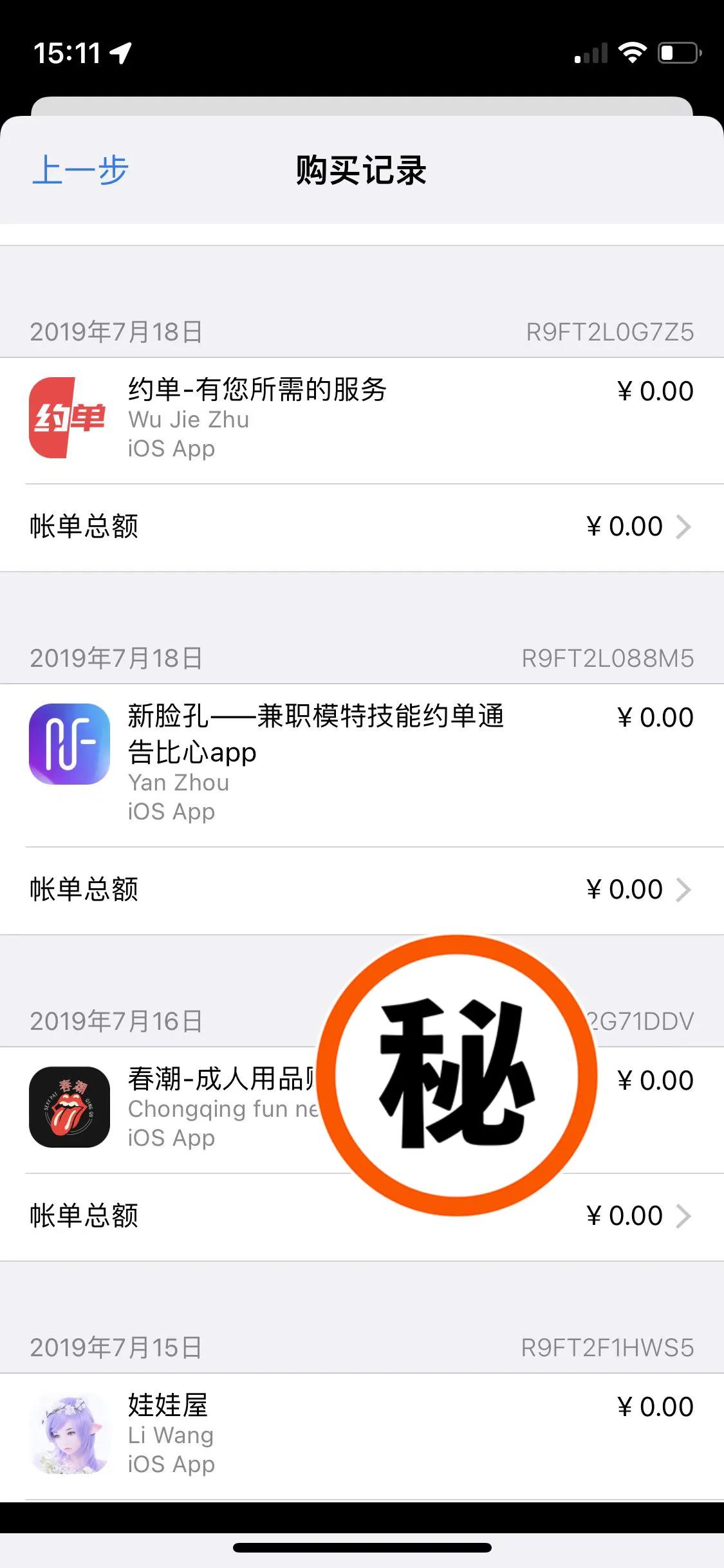The width and height of the screenshot is (724, 1568).
Task: Tap the date header 2019年7月16日
Action: click(x=117, y=1020)
